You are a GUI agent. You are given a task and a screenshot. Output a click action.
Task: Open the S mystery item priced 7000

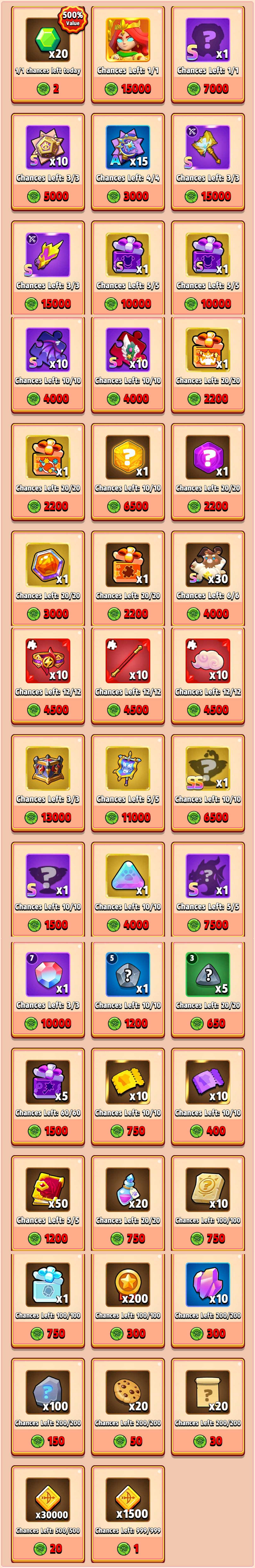pyautogui.click(x=207, y=54)
